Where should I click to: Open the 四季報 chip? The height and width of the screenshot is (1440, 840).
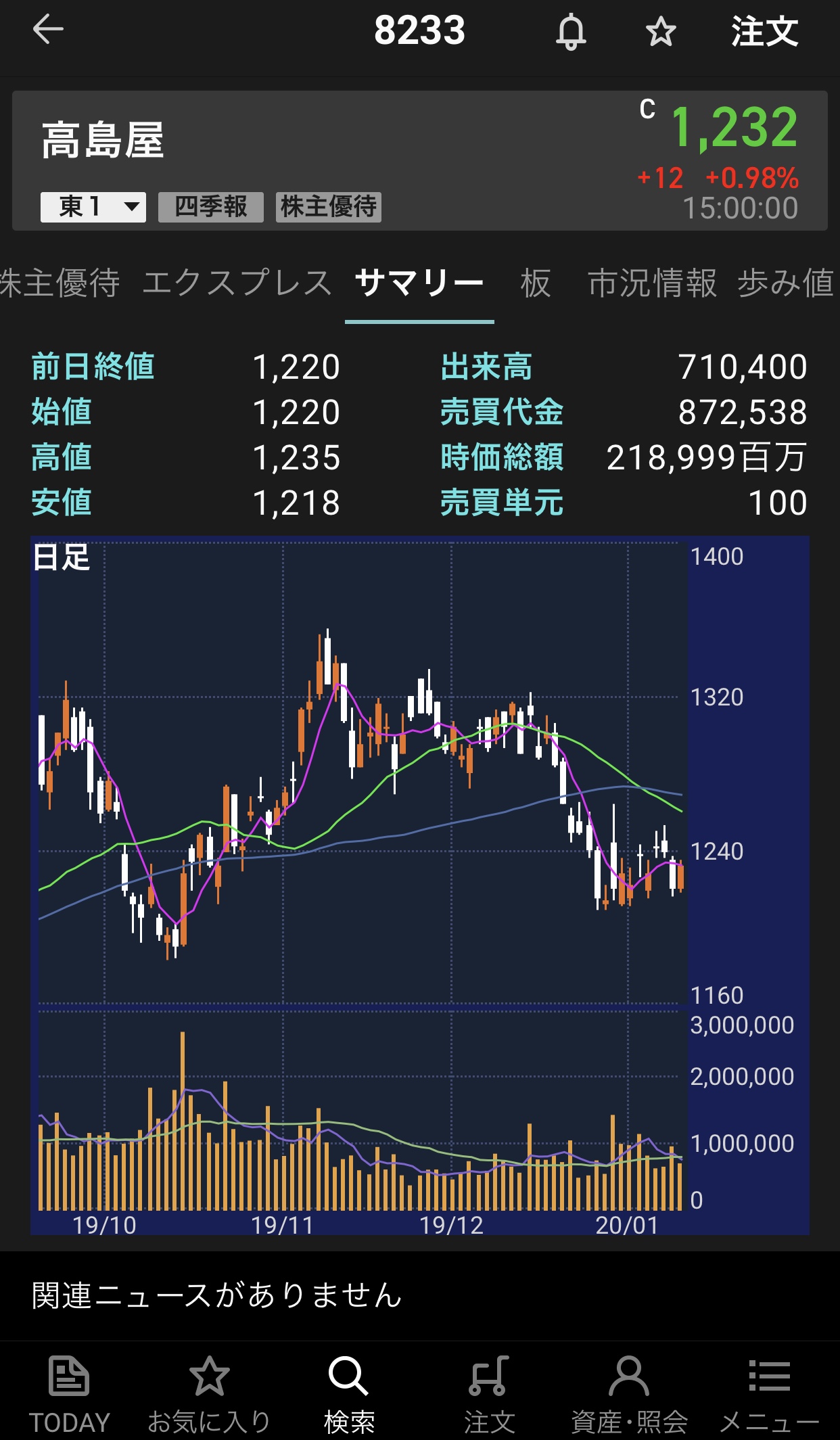[x=210, y=206]
